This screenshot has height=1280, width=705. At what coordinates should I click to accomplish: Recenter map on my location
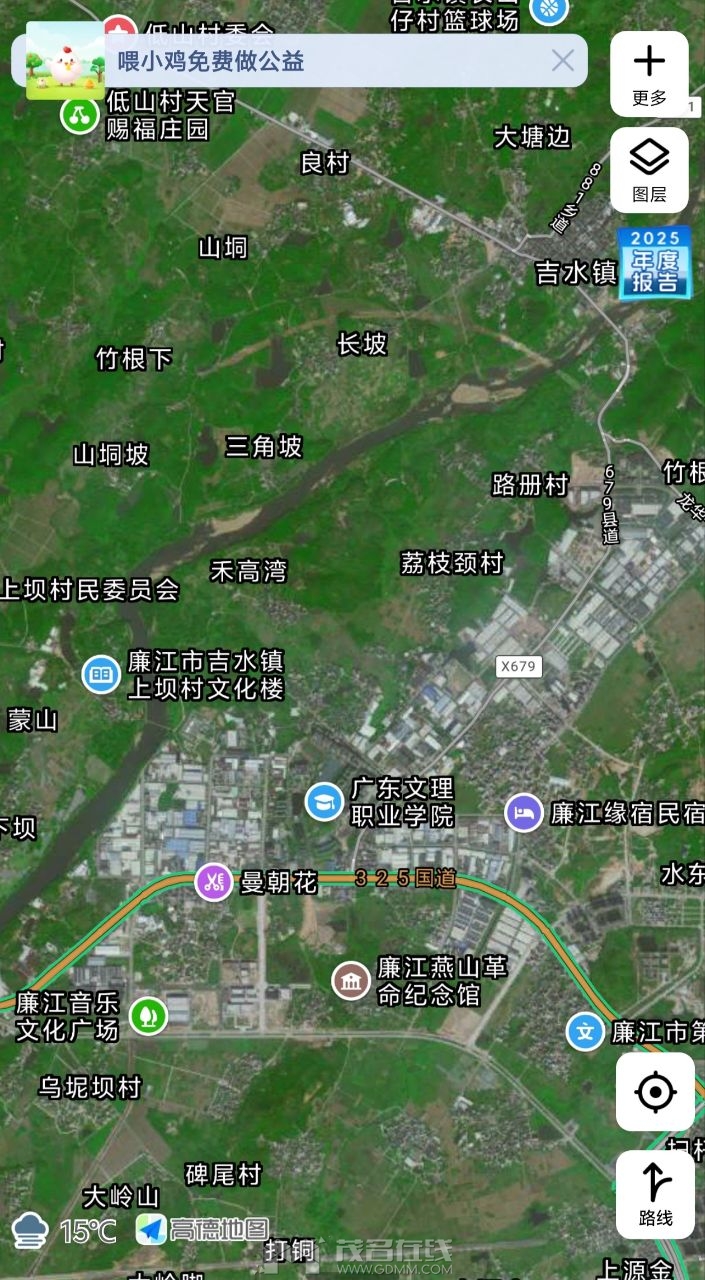coord(655,1092)
